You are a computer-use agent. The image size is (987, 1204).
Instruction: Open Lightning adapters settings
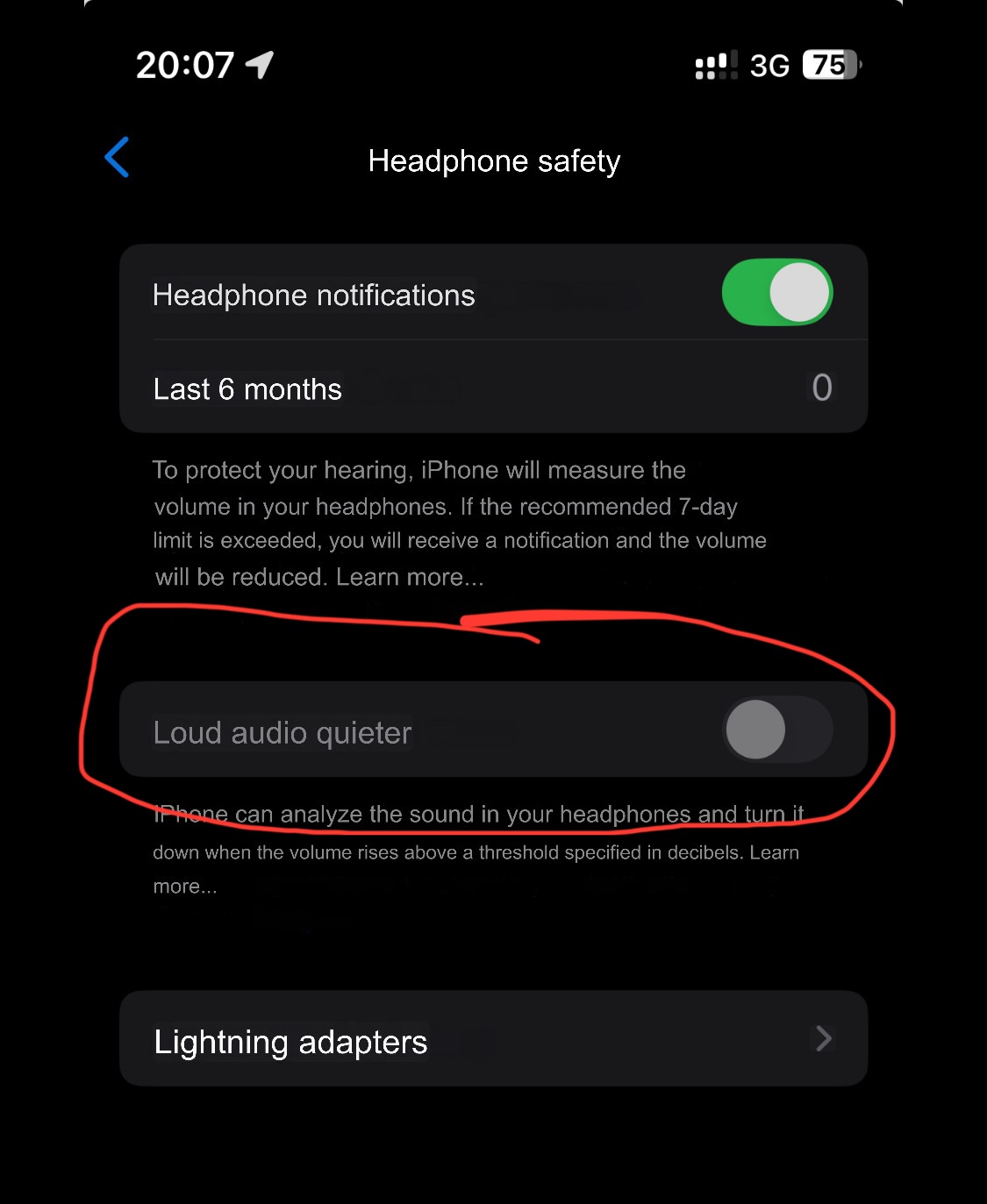coord(493,1040)
